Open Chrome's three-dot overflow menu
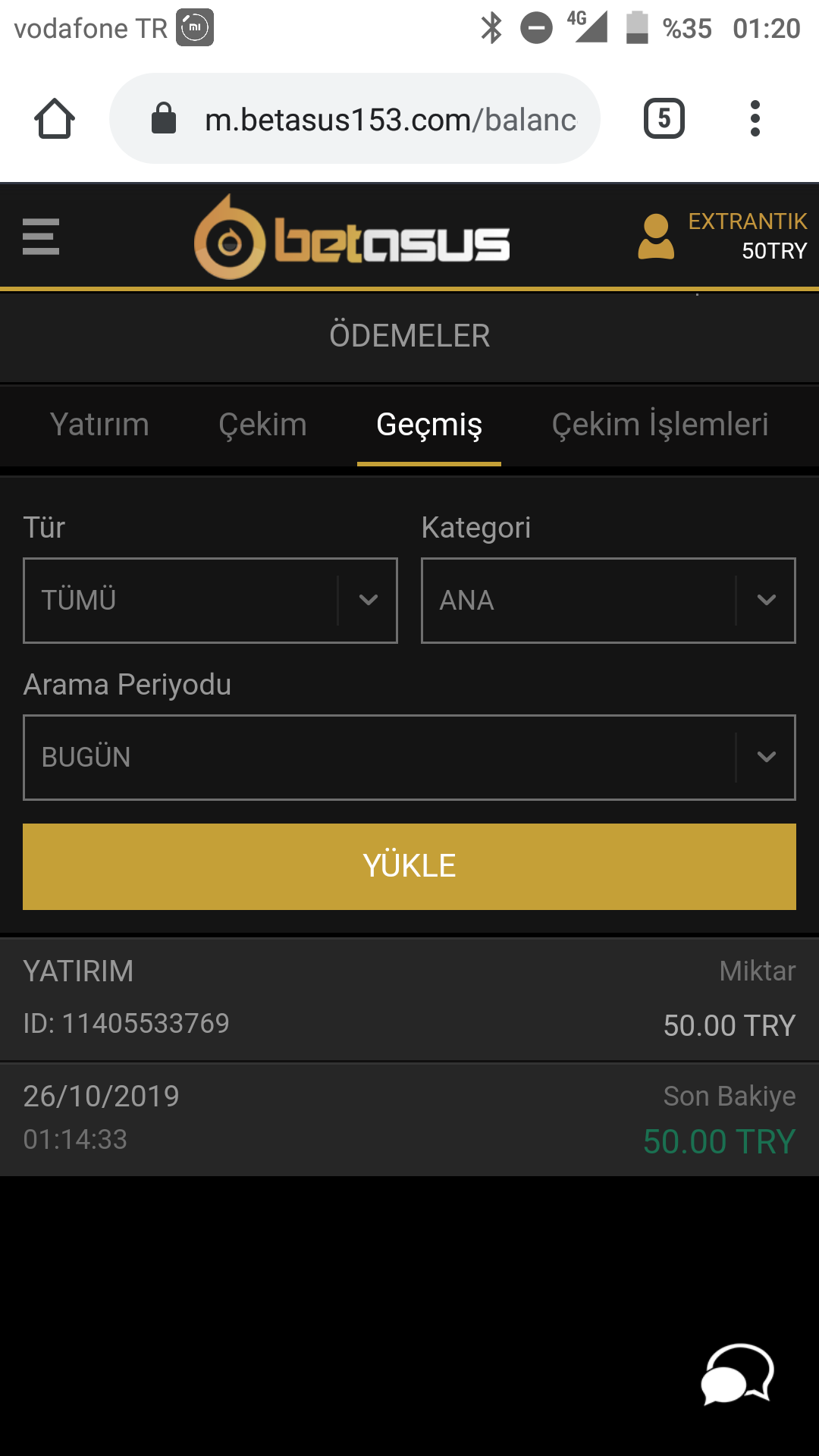 [755, 118]
